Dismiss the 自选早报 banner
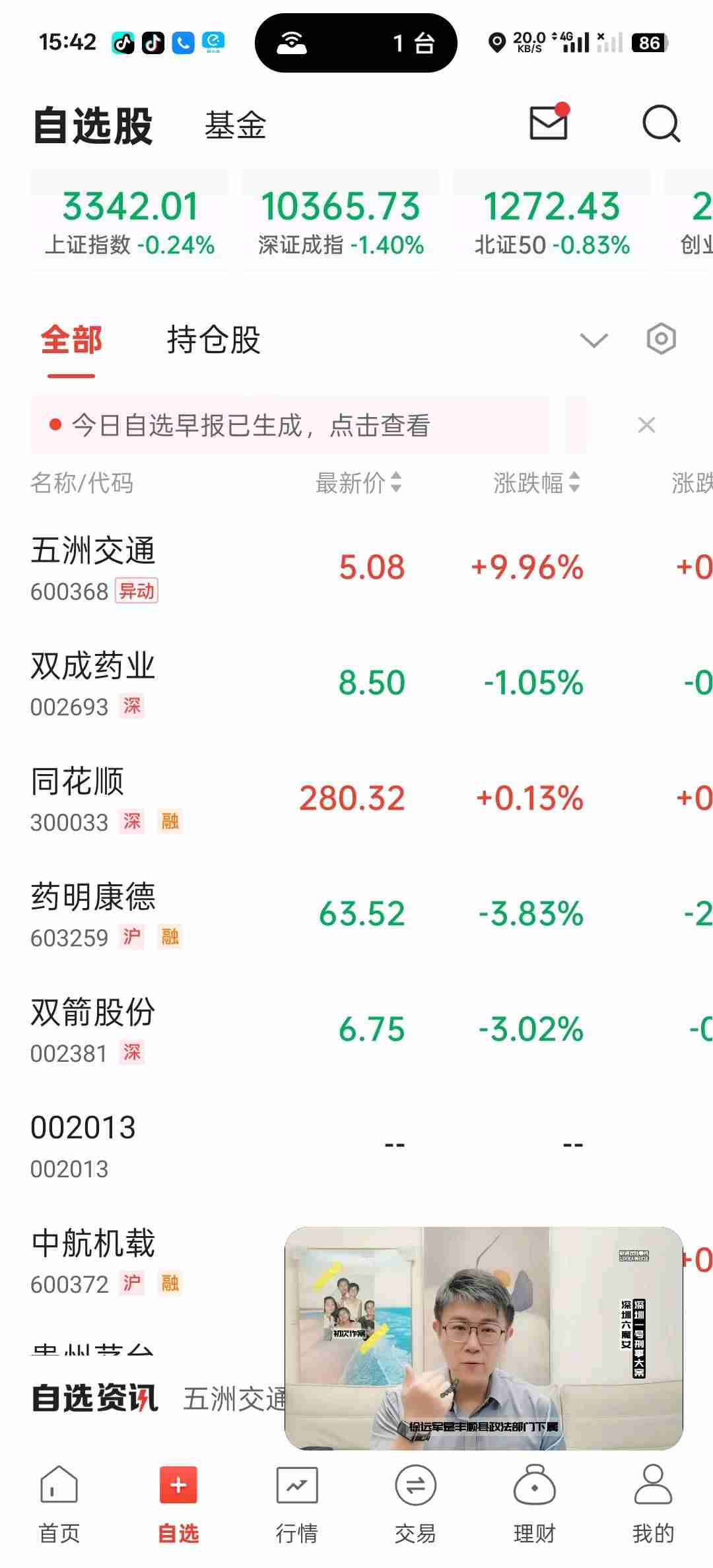Image resolution: width=713 pixels, height=1568 pixels. click(647, 425)
